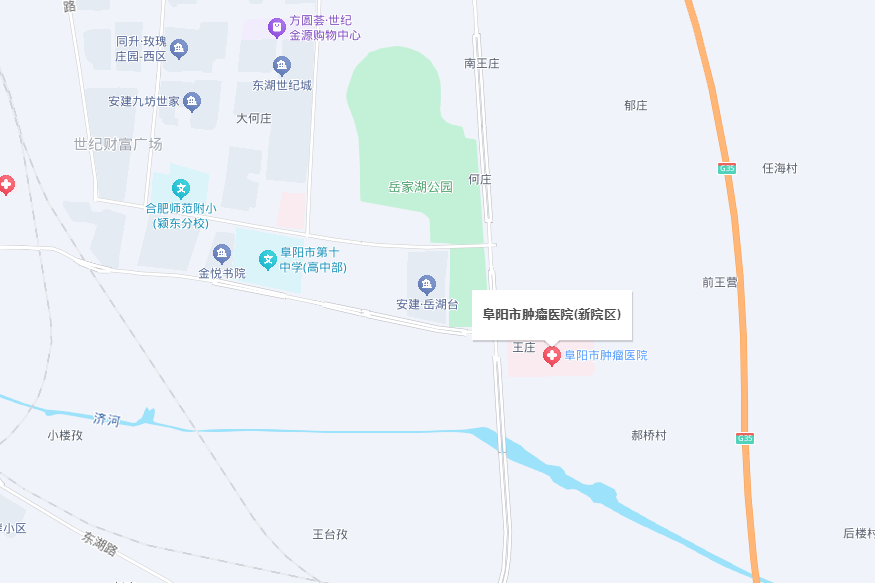Tap the 安建·岳湖台 residence marker
This screenshot has height=583, width=875.
point(427,285)
